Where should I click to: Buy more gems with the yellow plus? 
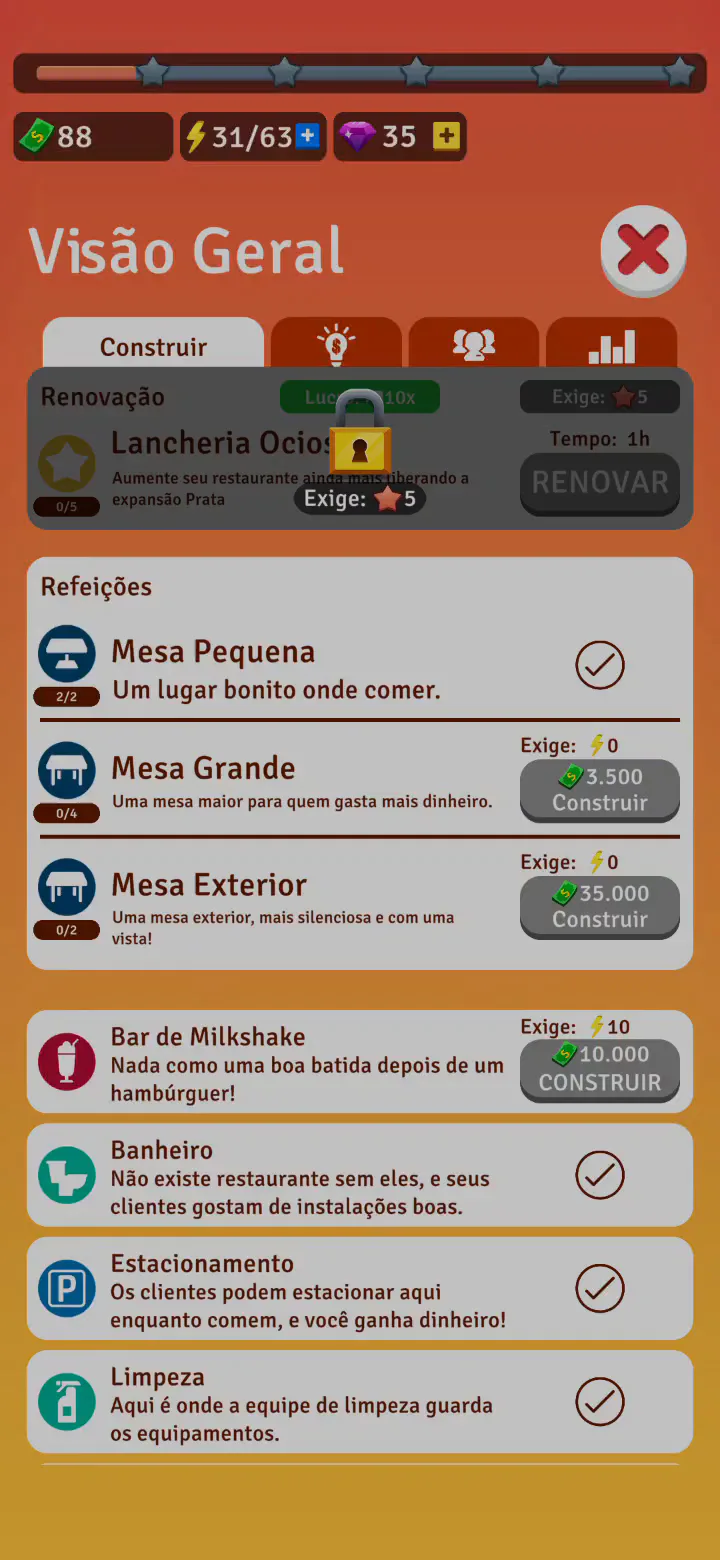446,136
